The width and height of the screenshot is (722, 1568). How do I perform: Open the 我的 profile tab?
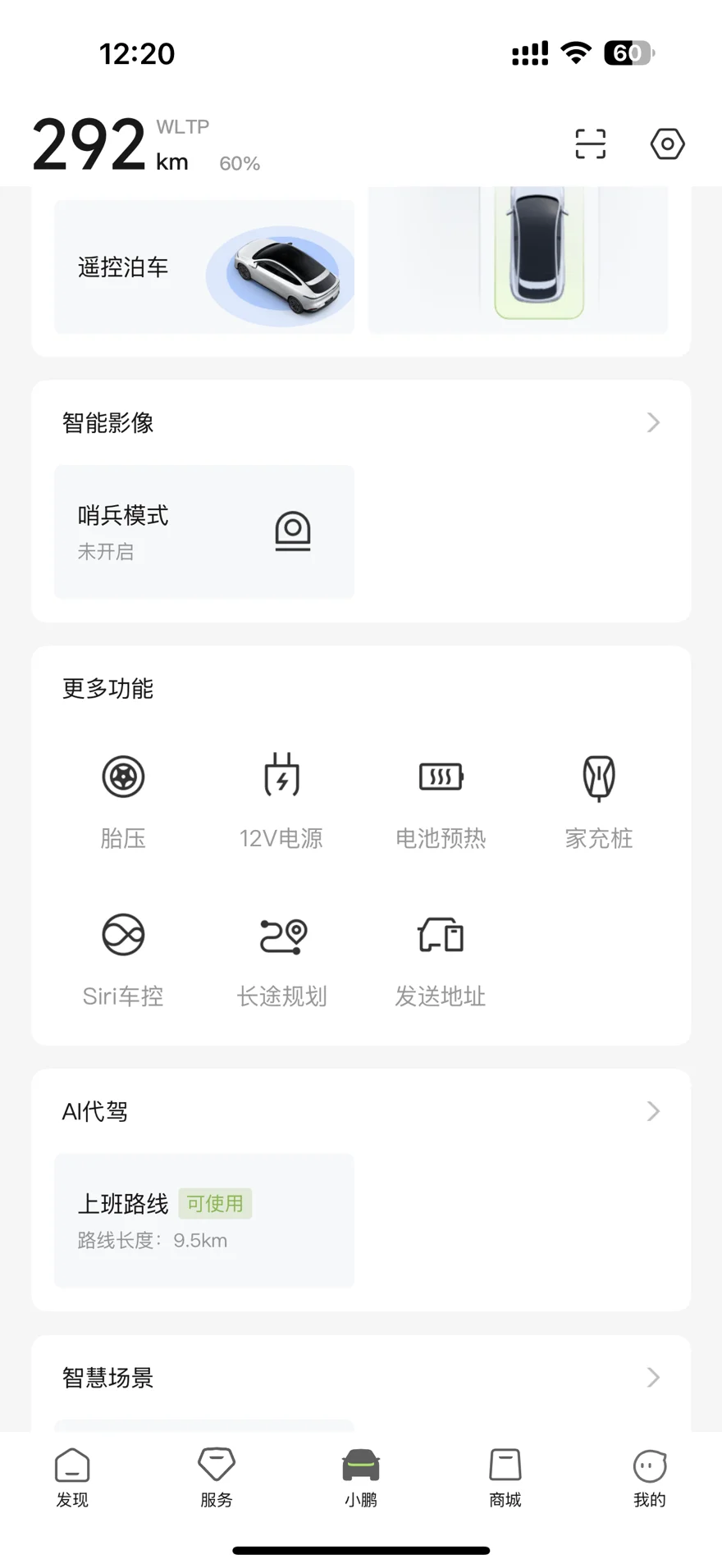650,1477
